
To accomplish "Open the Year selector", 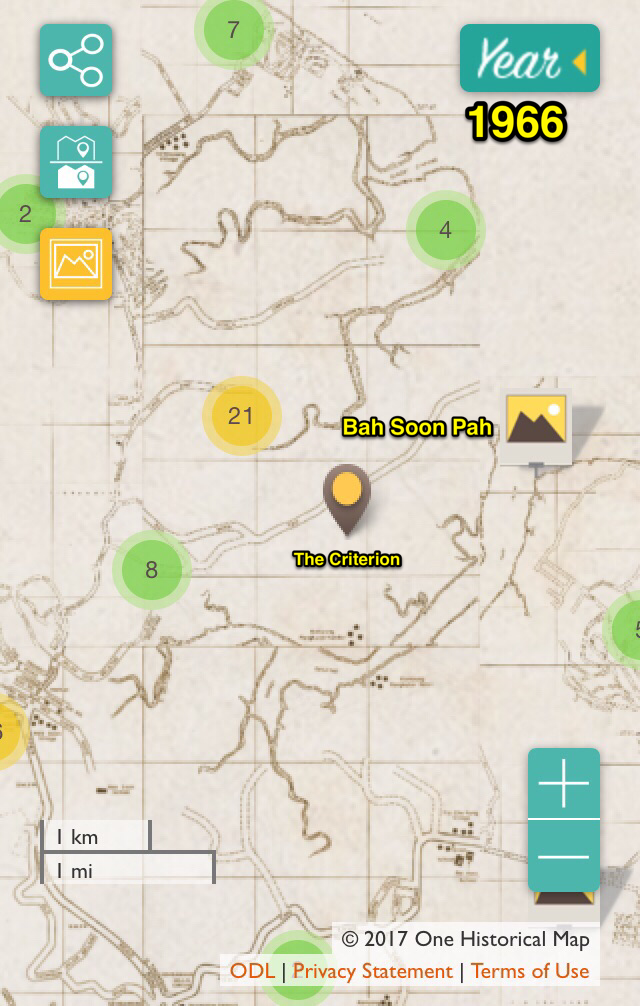I will click(529, 59).
